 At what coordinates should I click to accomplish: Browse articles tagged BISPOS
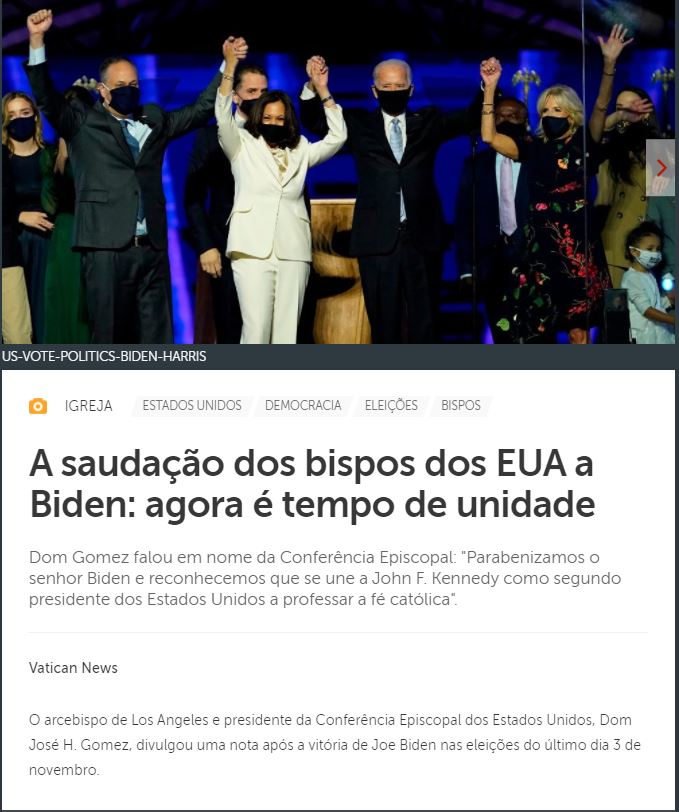pyautogui.click(x=461, y=406)
